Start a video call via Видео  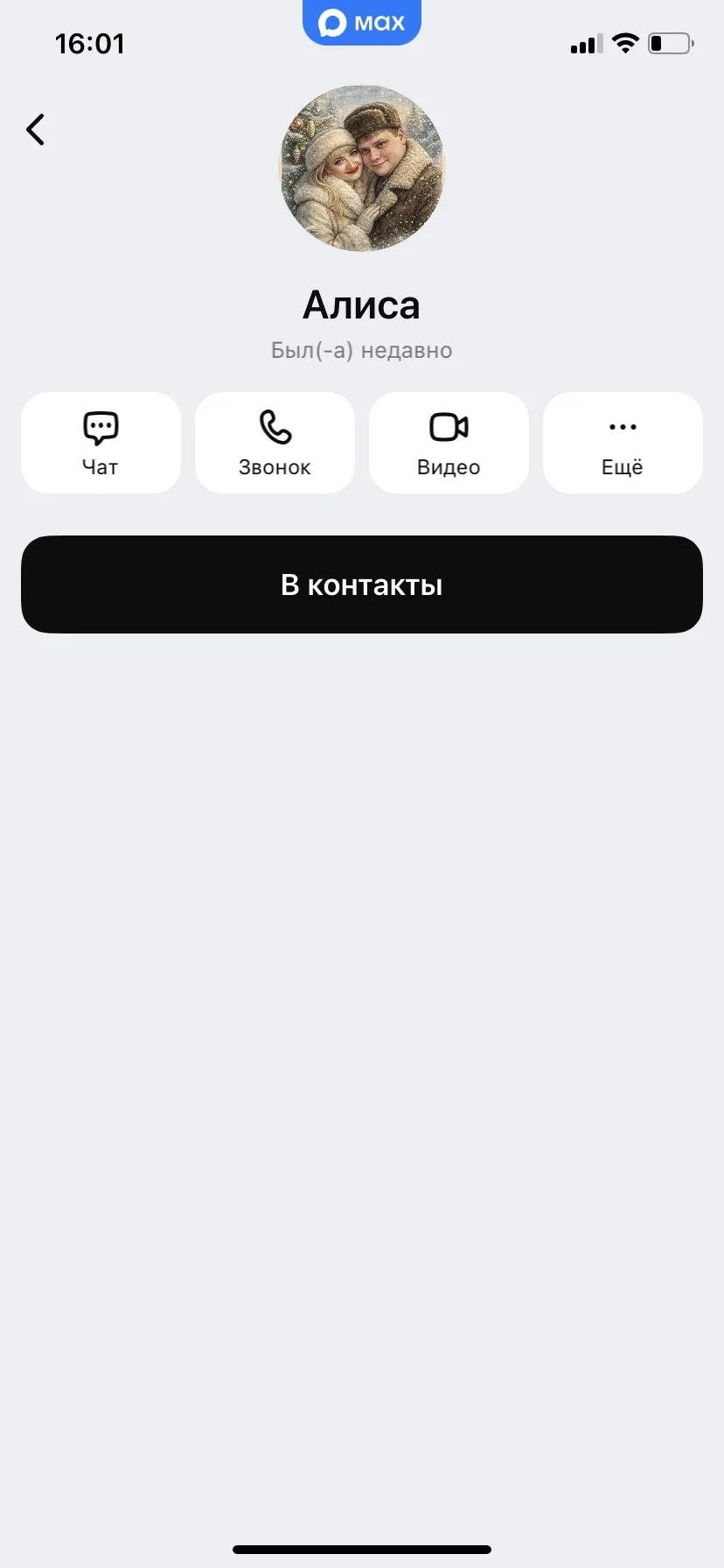coord(449,443)
